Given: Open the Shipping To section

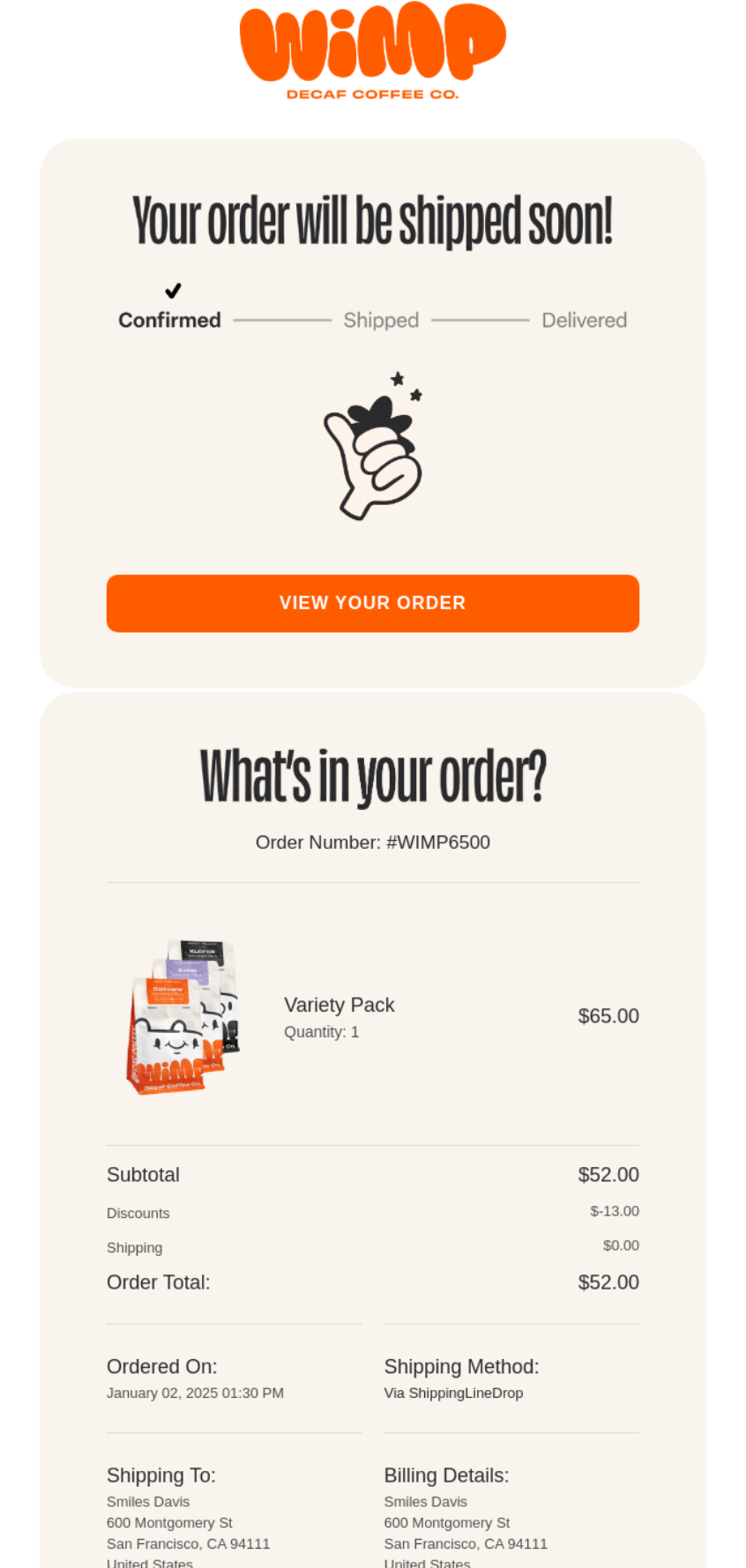Looking at the screenshot, I should coord(161,1475).
